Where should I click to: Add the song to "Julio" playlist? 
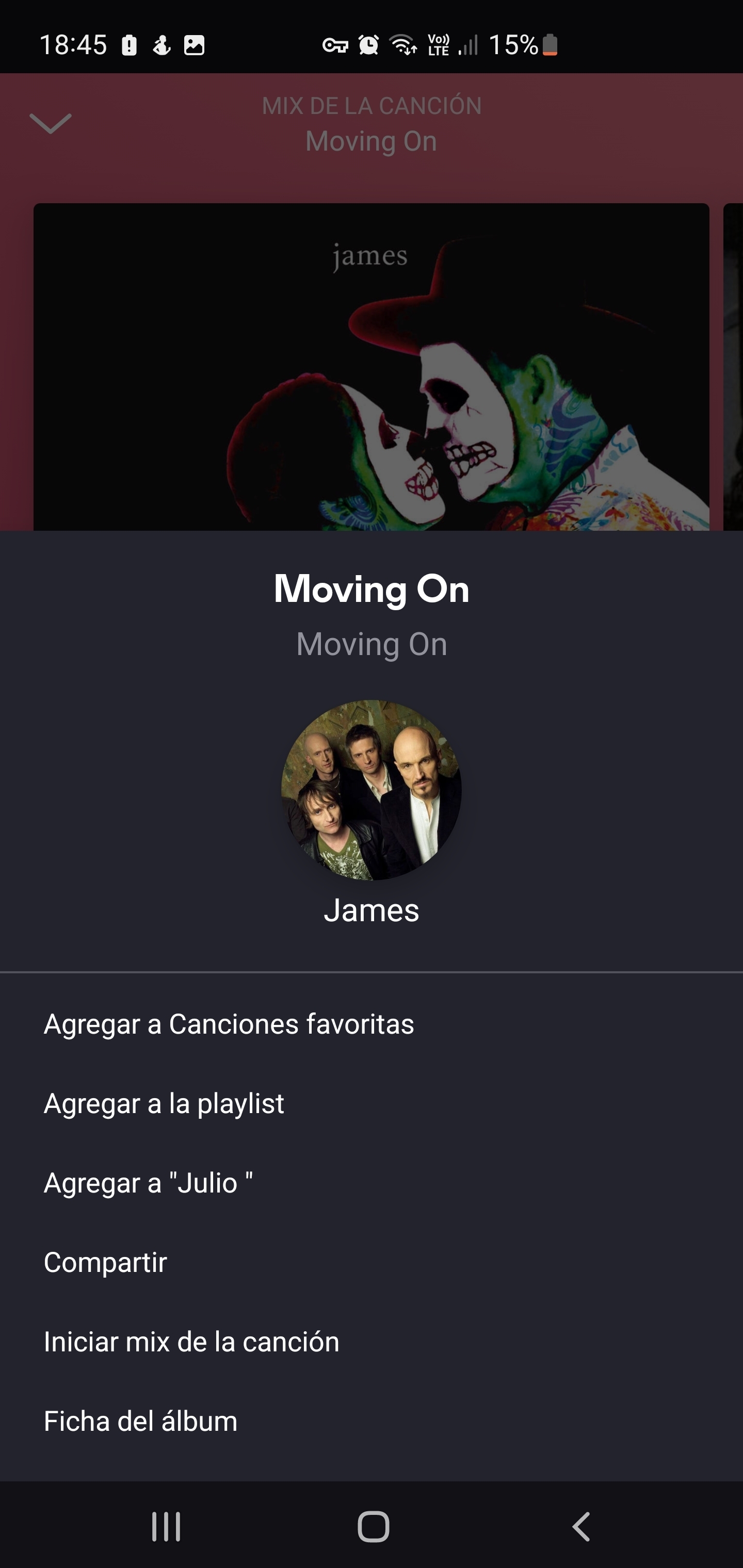pos(148,1183)
